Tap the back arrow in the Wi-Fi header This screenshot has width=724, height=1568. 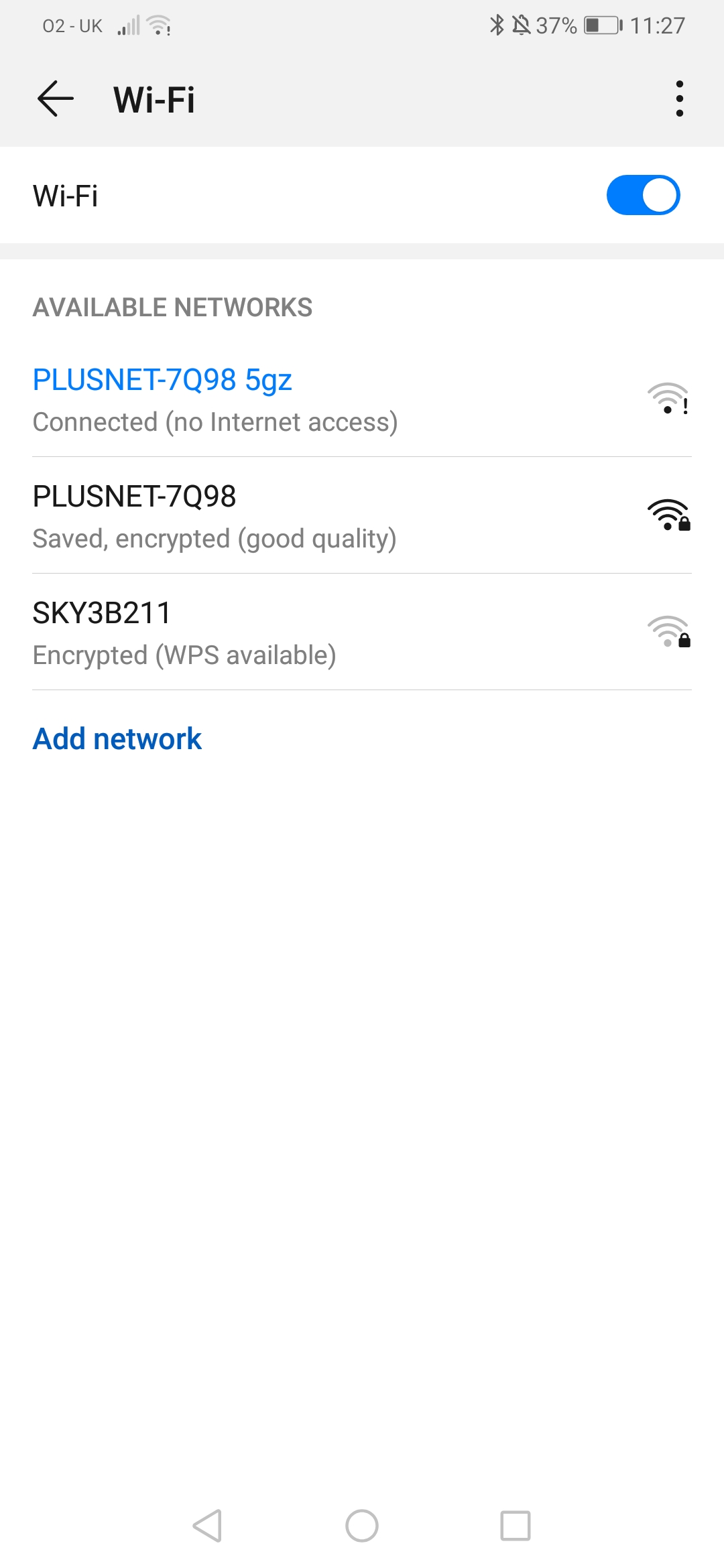point(54,99)
